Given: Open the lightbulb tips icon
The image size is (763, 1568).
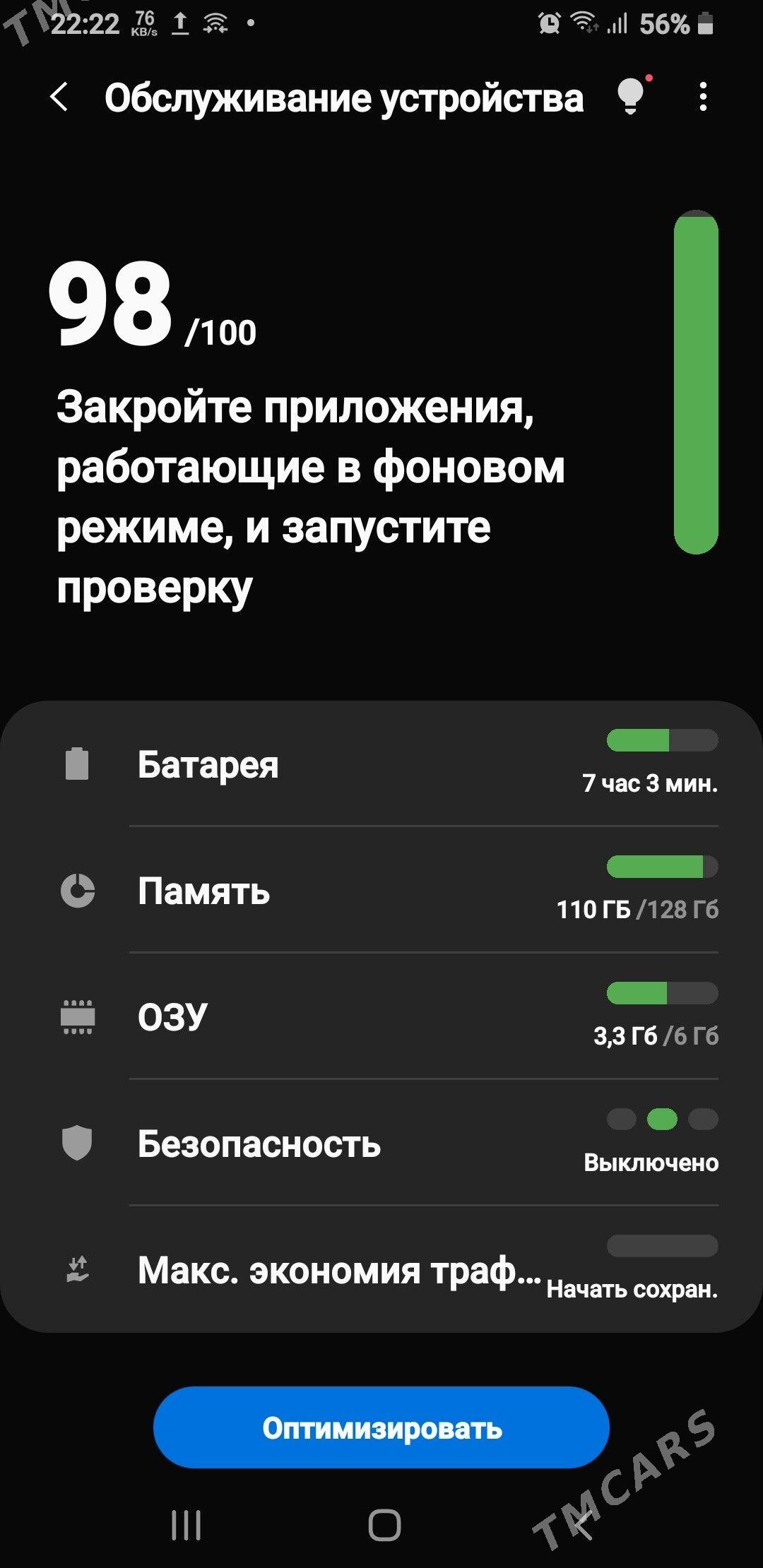Looking at the screenshot, I should (x=631, y=96).
